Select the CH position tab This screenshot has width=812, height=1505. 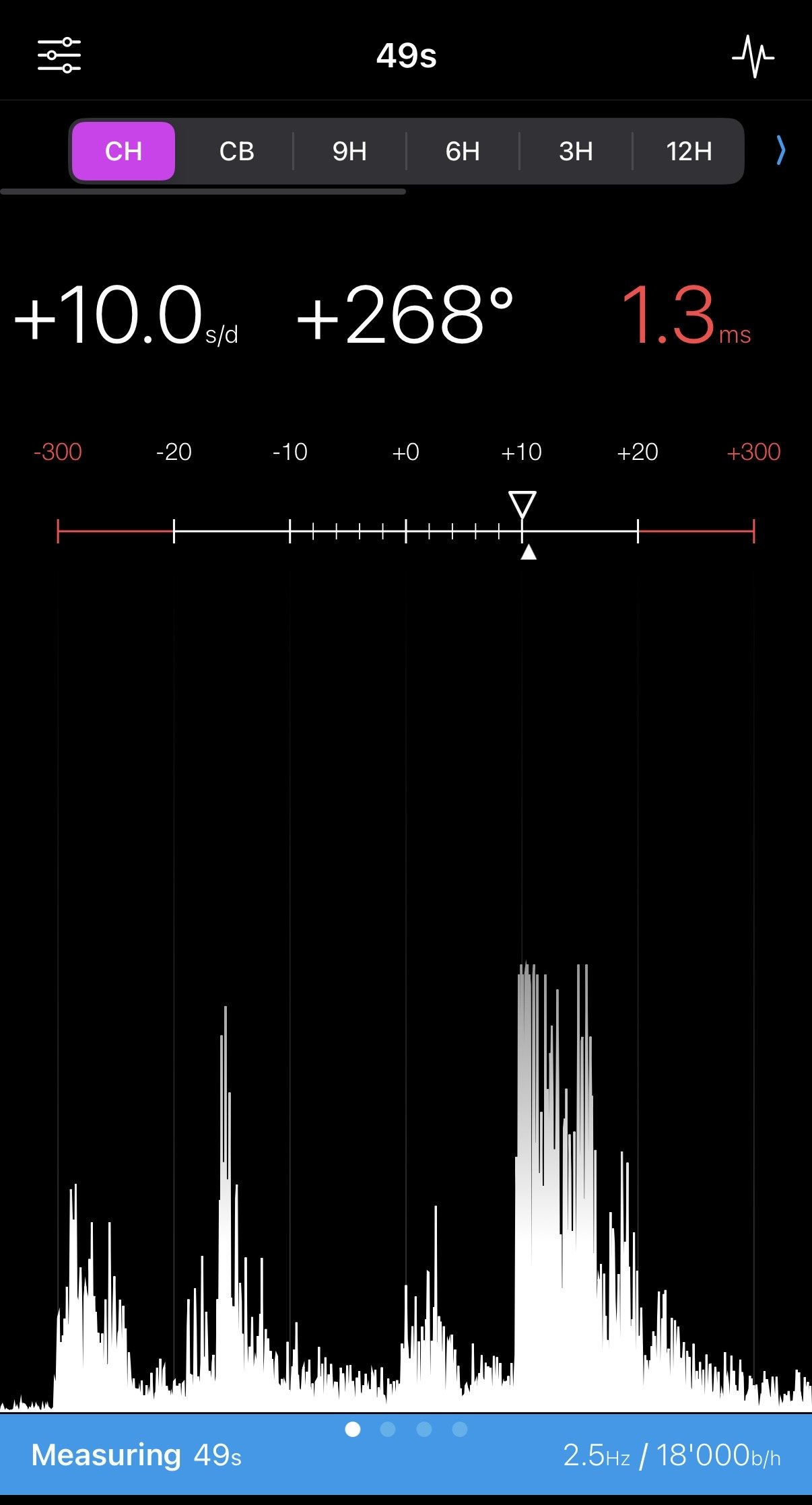tap(123, 152)
